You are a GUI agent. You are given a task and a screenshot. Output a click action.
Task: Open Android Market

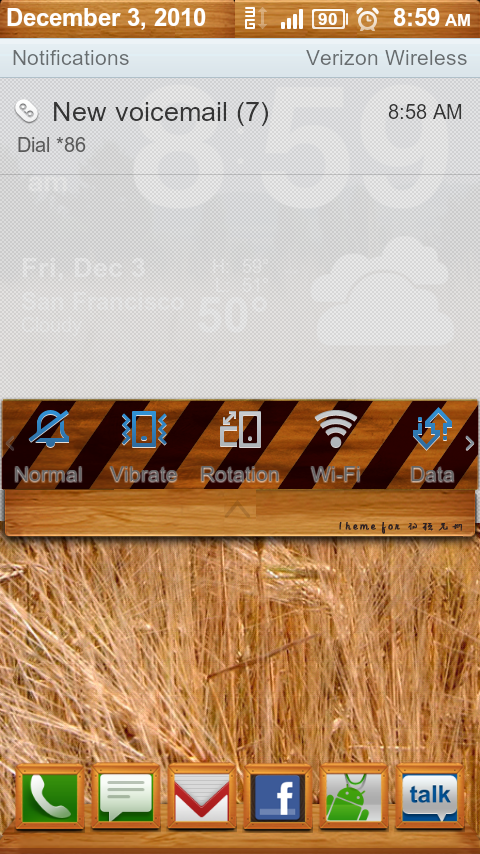pyautogui.click(x=354, y=796)
